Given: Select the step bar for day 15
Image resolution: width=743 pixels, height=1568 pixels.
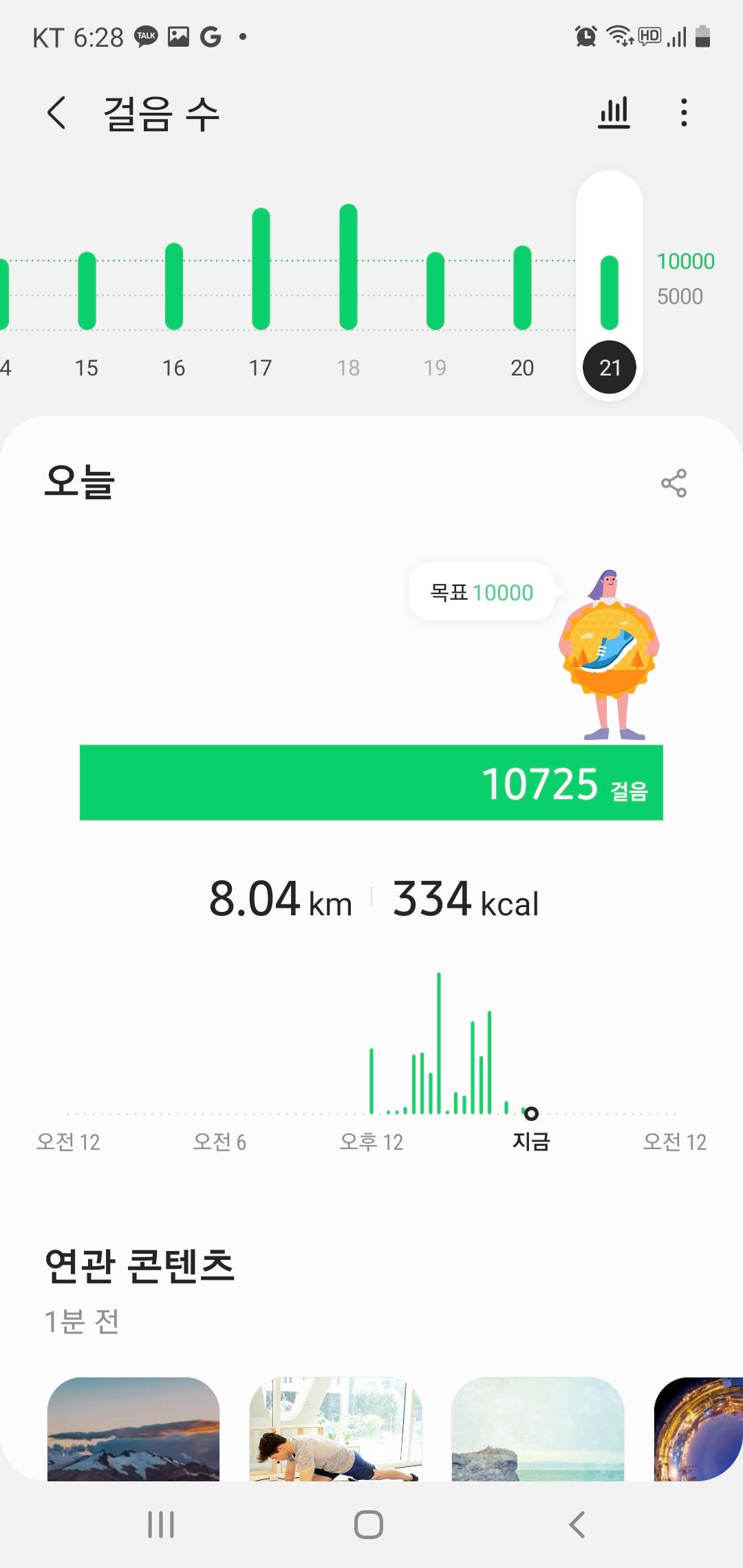Looking at the screenshot, I should [x=87, y=291].
